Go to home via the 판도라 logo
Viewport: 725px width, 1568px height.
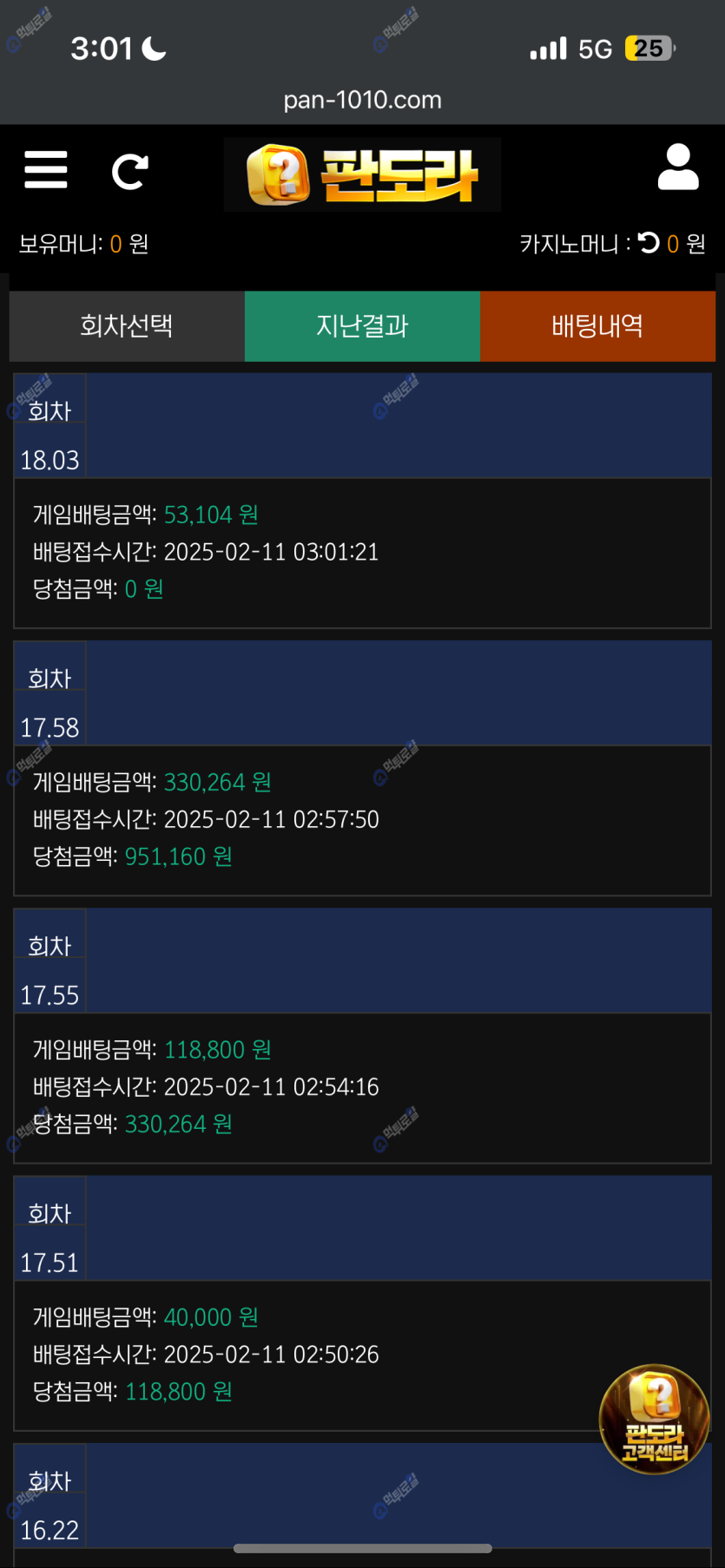tap(362, 174)
